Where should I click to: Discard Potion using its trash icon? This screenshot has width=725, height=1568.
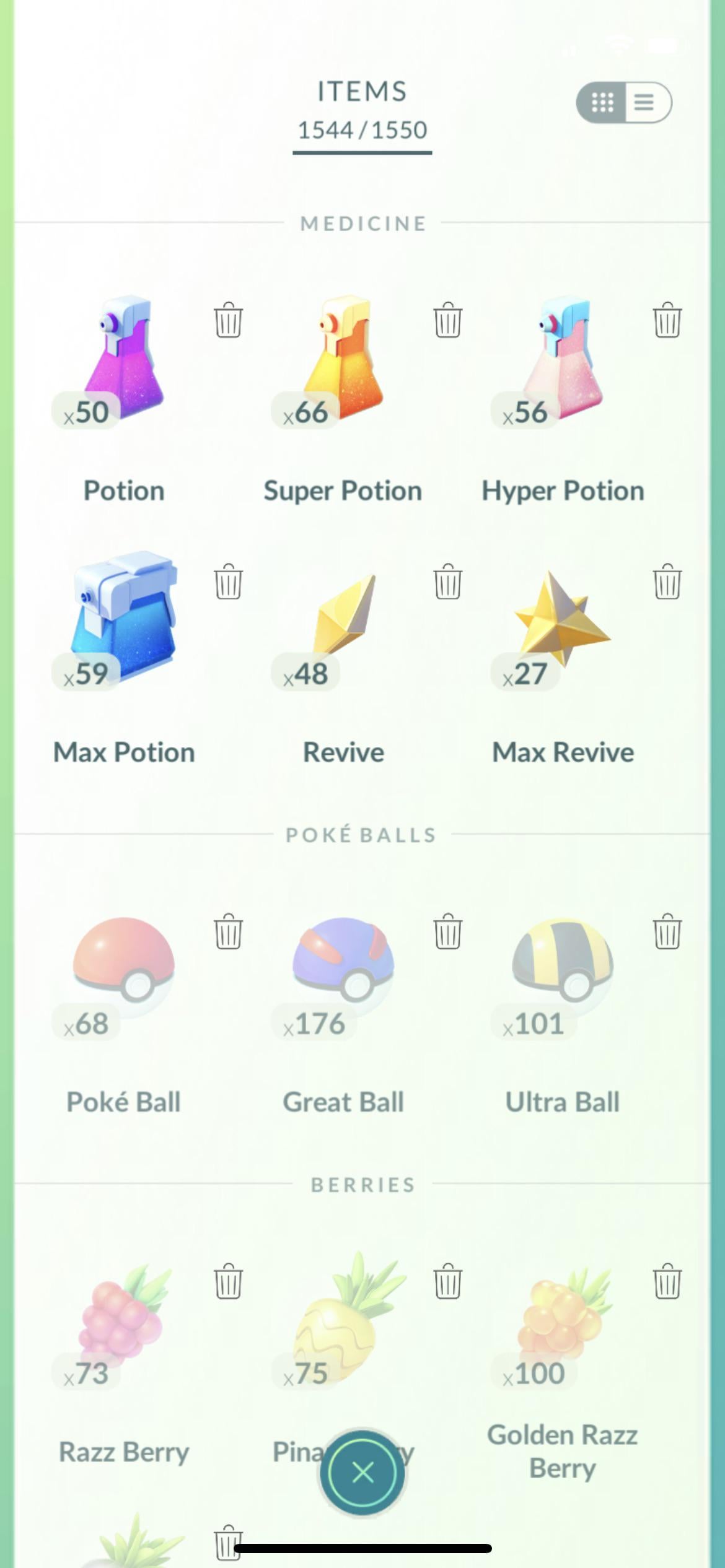228,320
